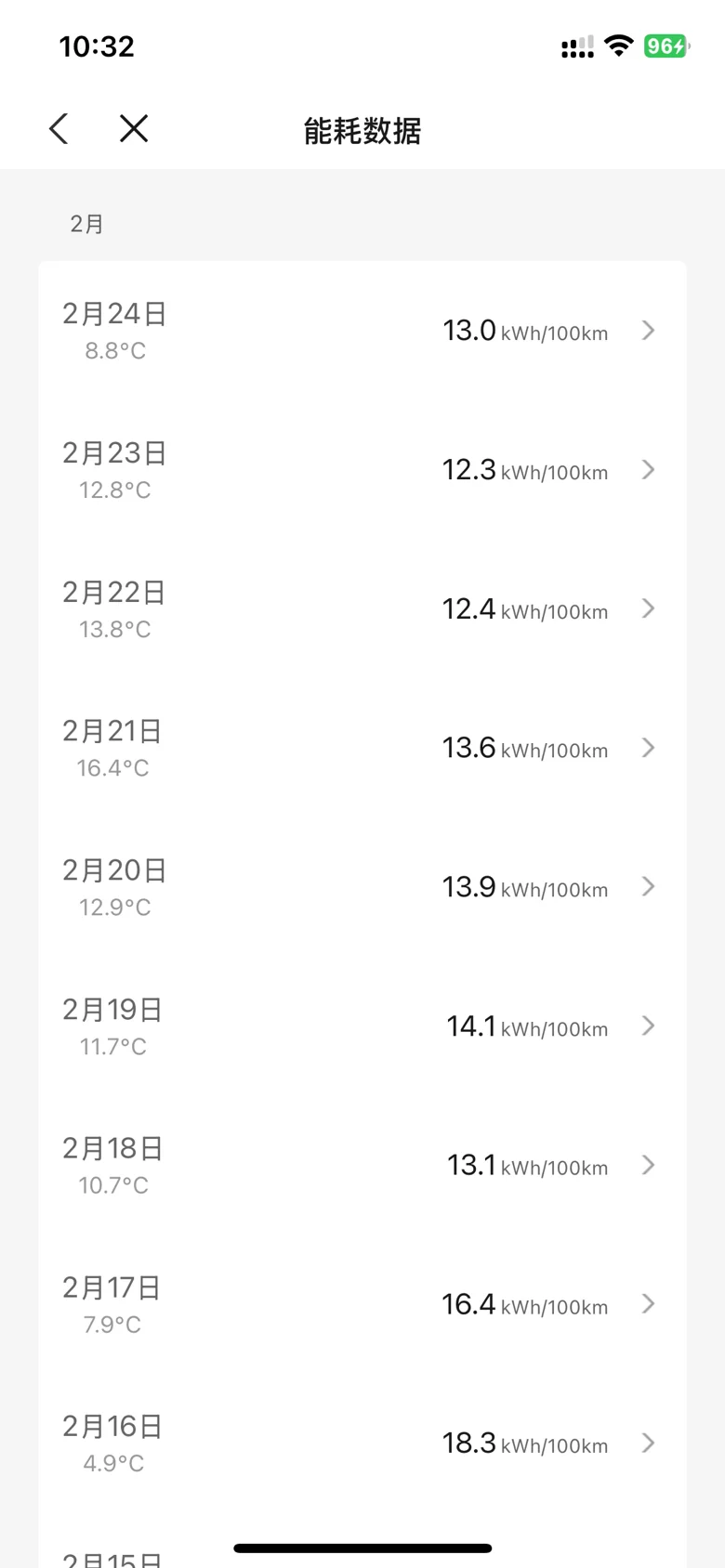Open the 2月24日 energy consumption record
The image size is (725, 1568).
pyautogui.click(x=362, y=331)
